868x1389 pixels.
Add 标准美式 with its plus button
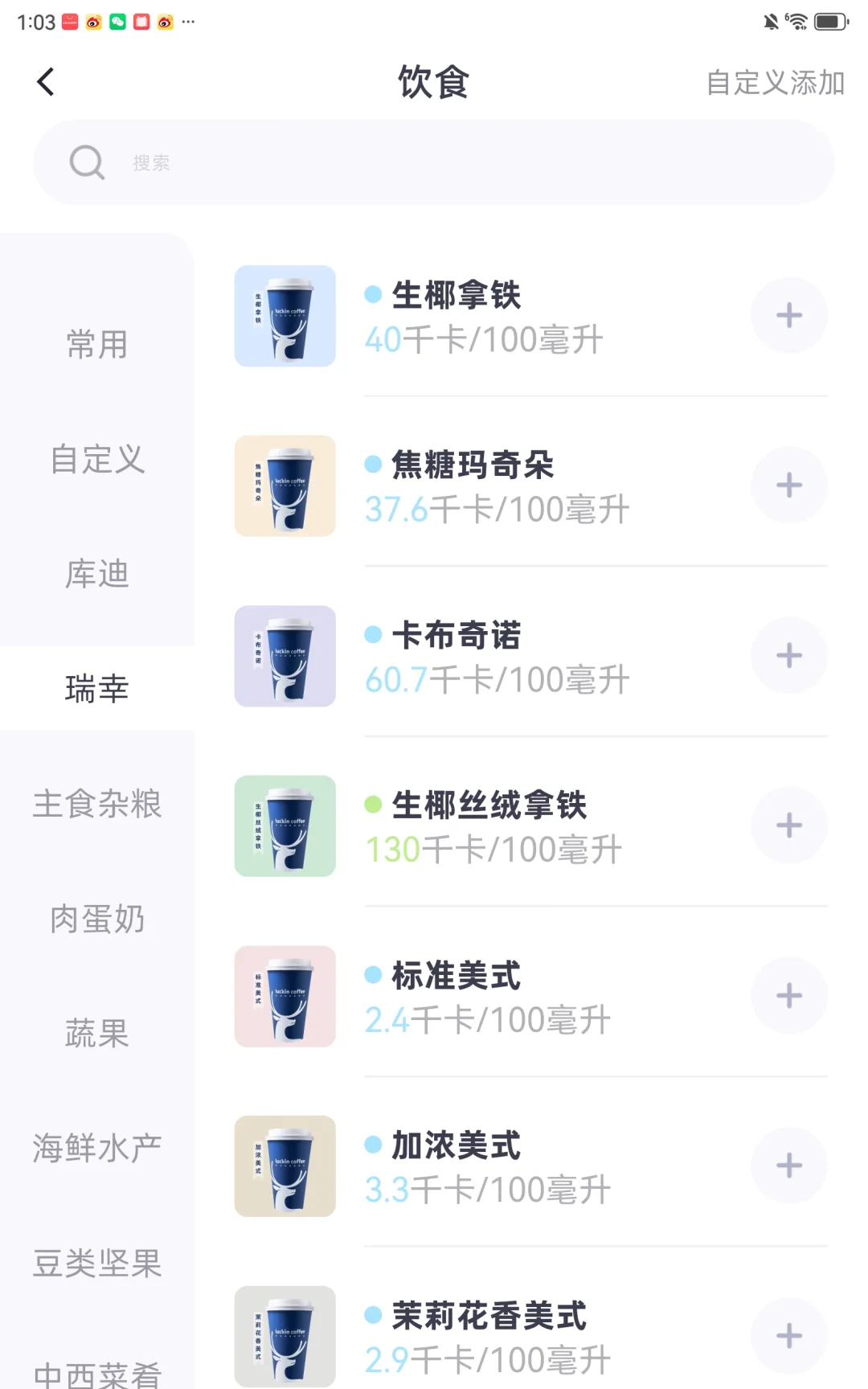(x=789, y=996)
